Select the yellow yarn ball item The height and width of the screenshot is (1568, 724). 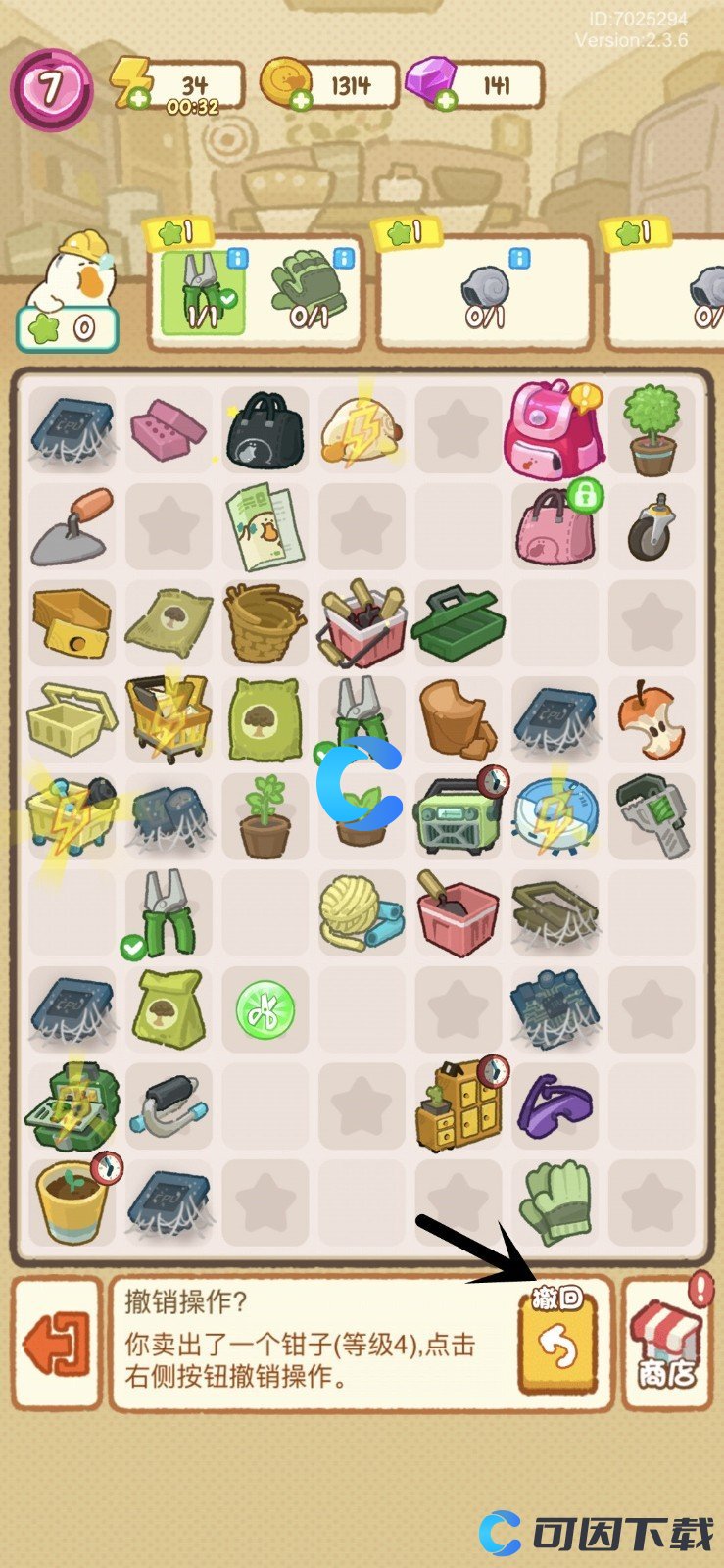[x=358, y=913]
